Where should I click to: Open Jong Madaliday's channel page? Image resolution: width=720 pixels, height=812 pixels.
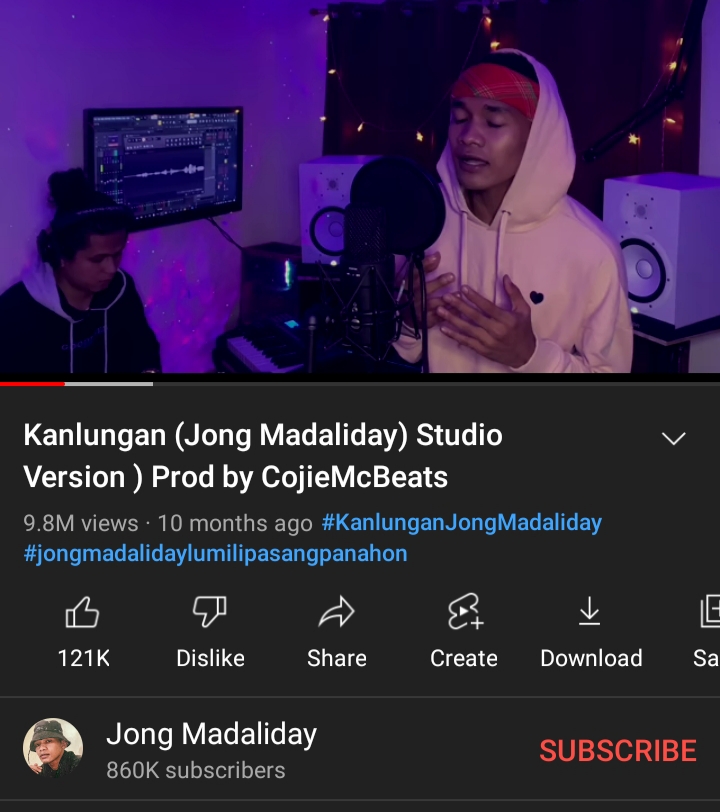click(x=211, y=735)
